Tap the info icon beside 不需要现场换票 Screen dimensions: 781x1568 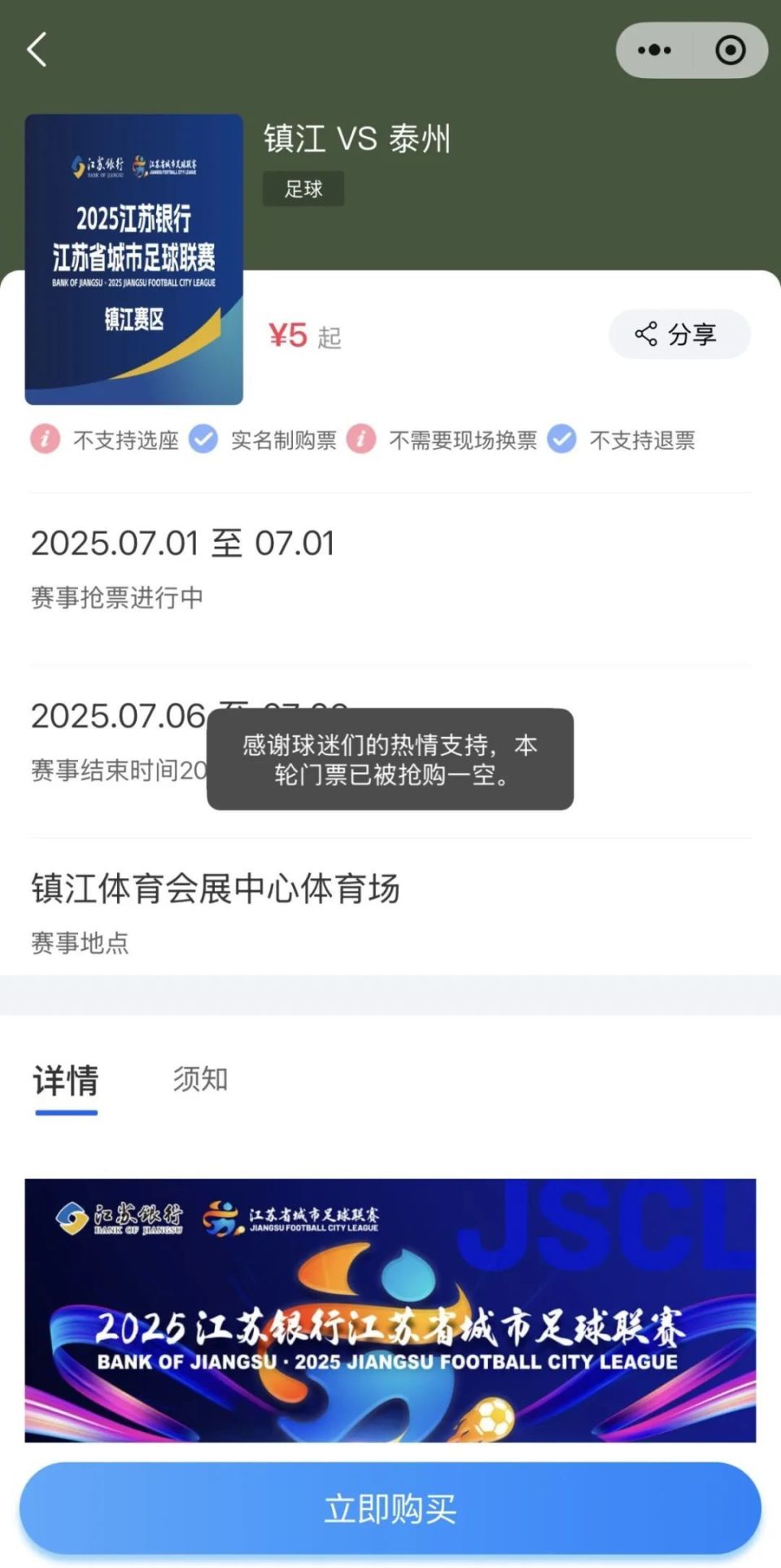point(361,439)
